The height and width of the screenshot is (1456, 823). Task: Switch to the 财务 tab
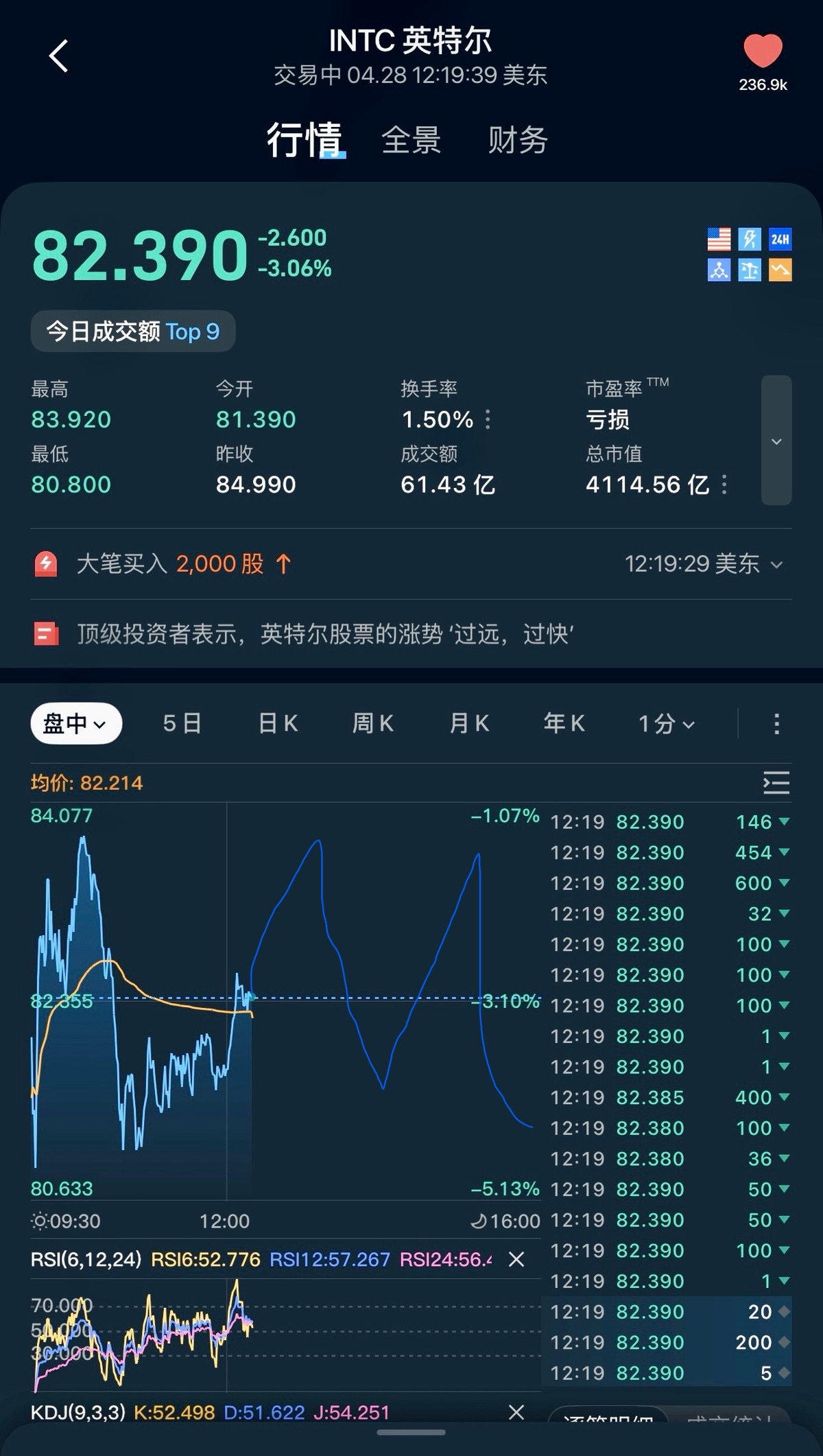click(x=518, y=140)
